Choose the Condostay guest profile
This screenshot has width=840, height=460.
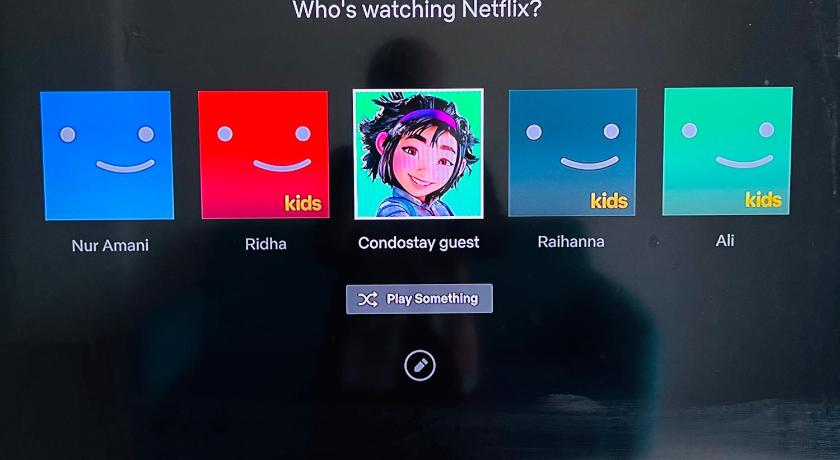point(418,154)
